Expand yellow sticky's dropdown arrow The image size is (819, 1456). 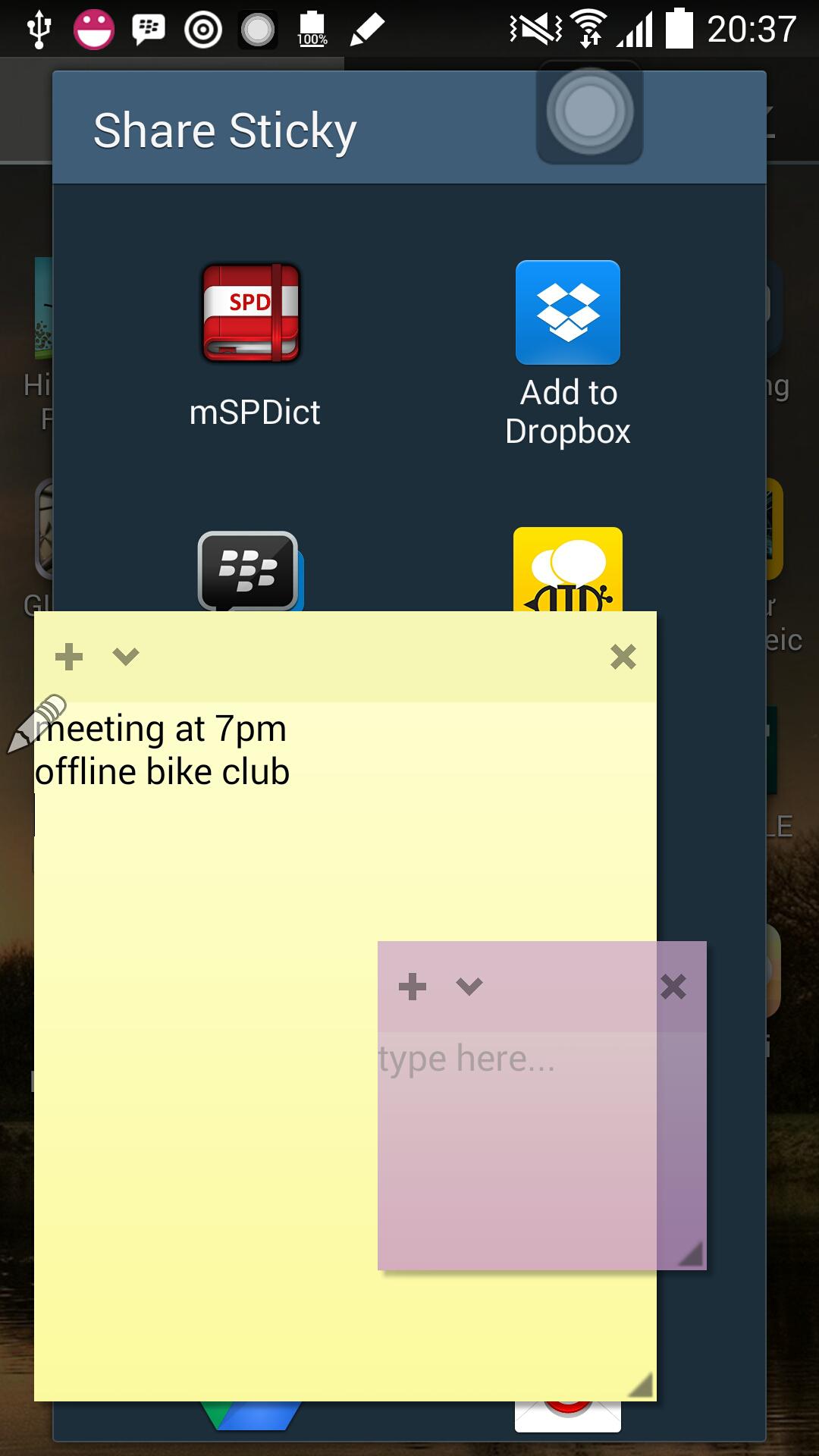coord(126,656)
